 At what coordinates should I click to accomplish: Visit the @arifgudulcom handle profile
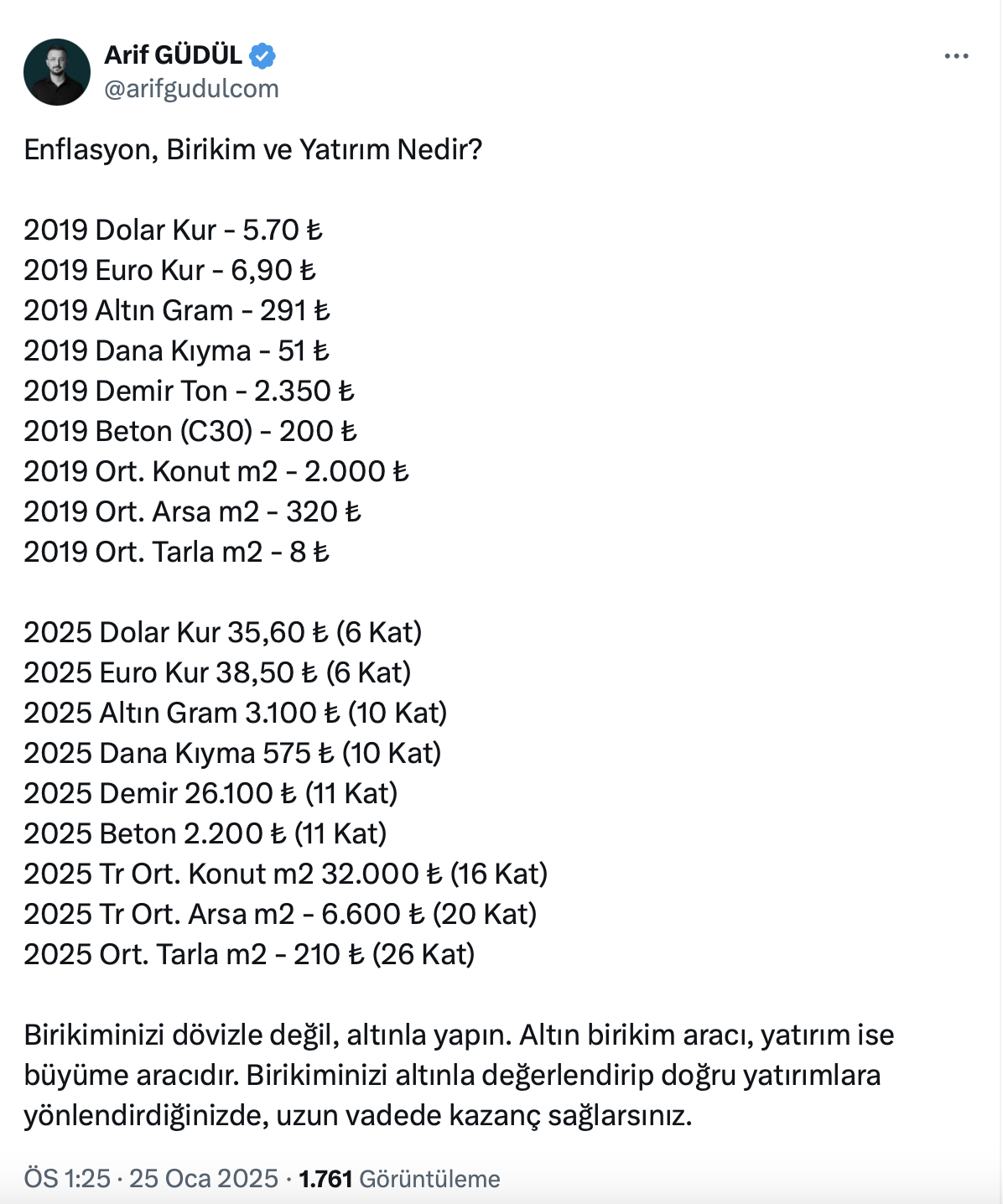click(191, 89)
